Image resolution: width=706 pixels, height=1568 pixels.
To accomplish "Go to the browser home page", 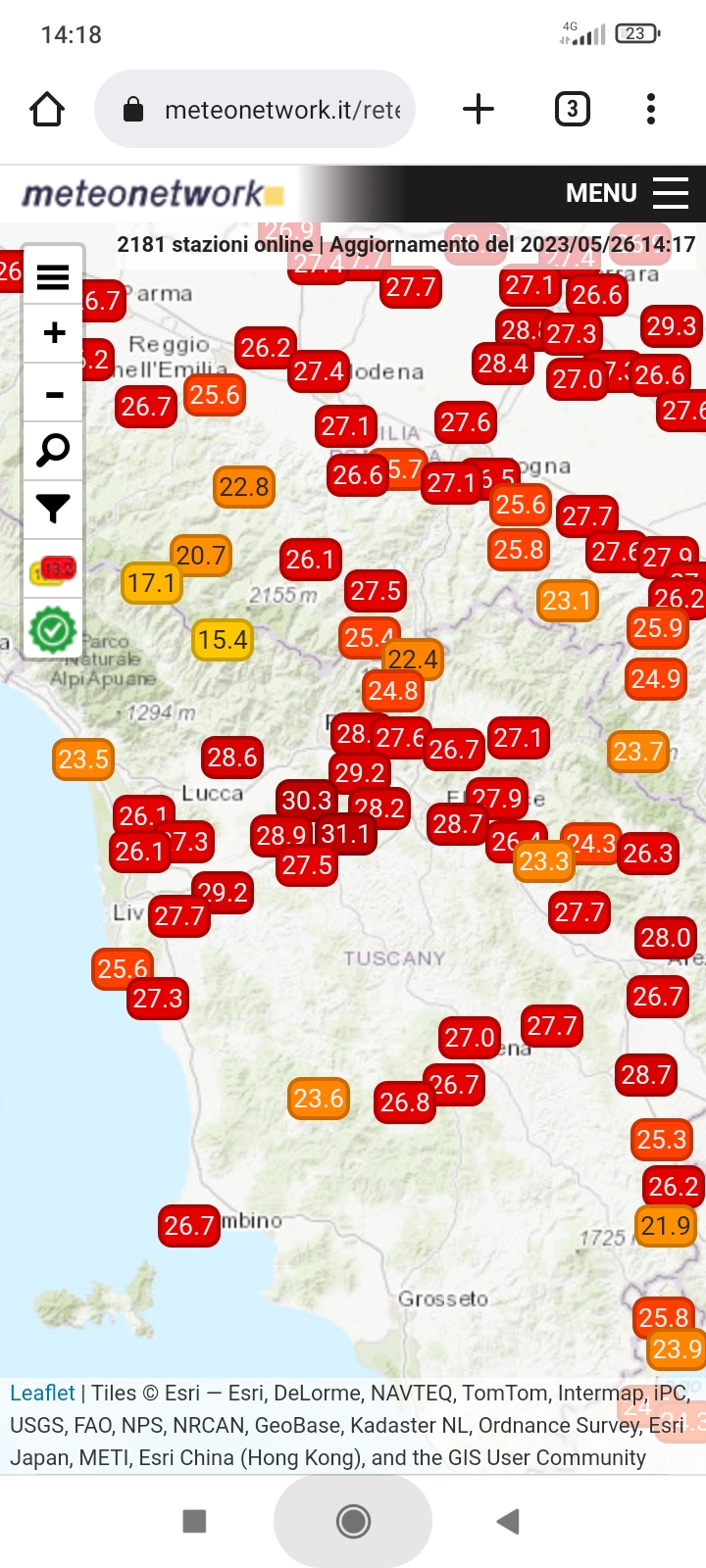I will point(47,109).
